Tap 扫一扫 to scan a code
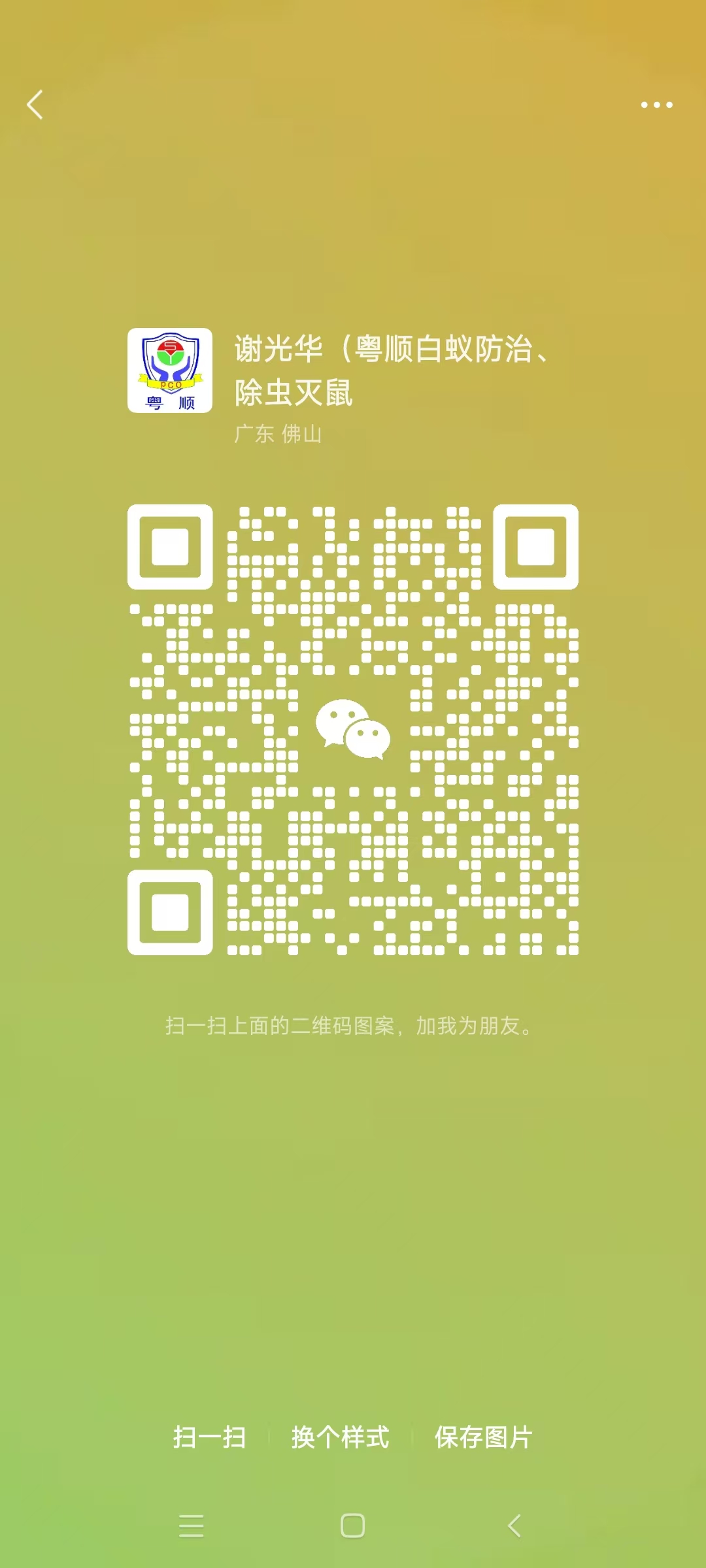The height and width of the screenshot is (1568, 706). [209, 1437]
